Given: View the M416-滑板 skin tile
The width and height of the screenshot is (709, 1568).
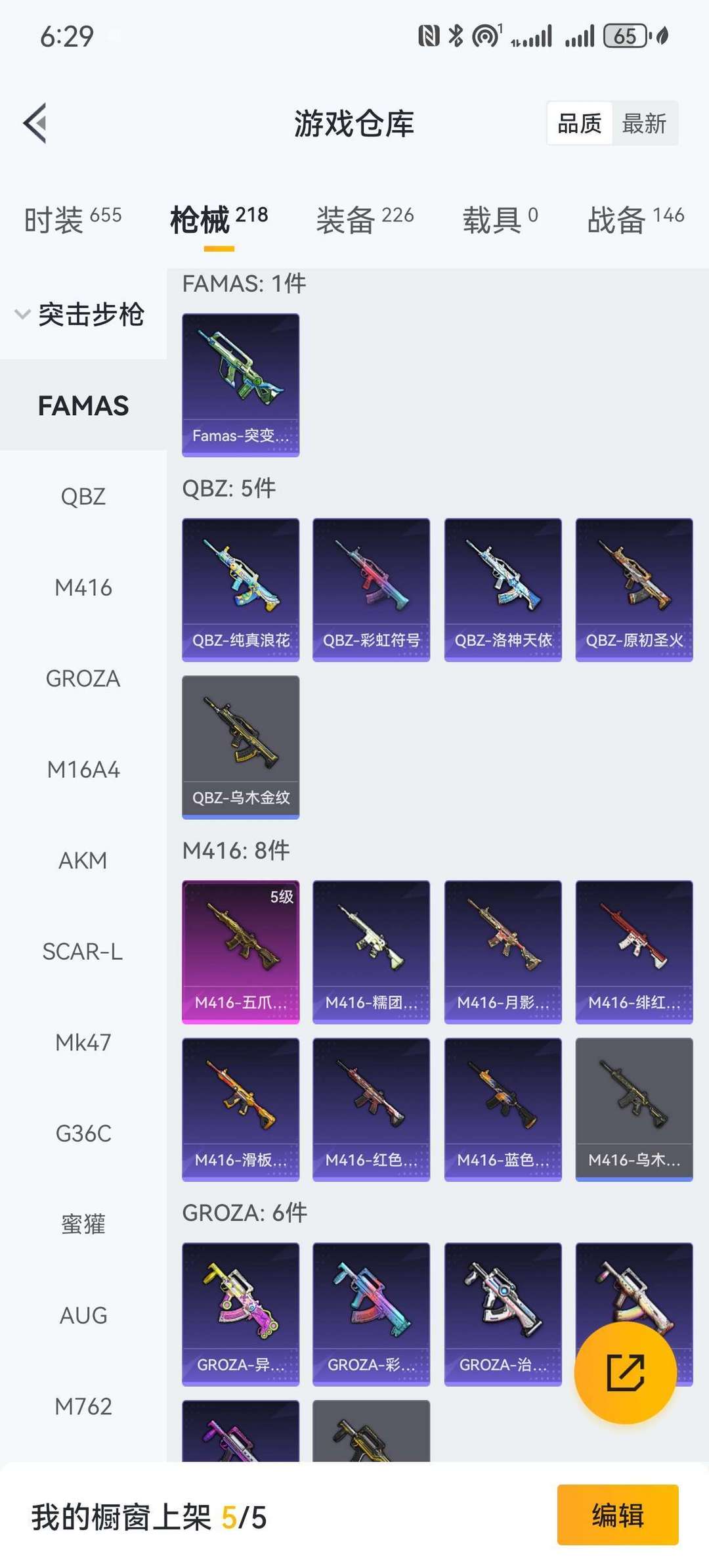Looking at the screenshot, I should [240, 1109].
